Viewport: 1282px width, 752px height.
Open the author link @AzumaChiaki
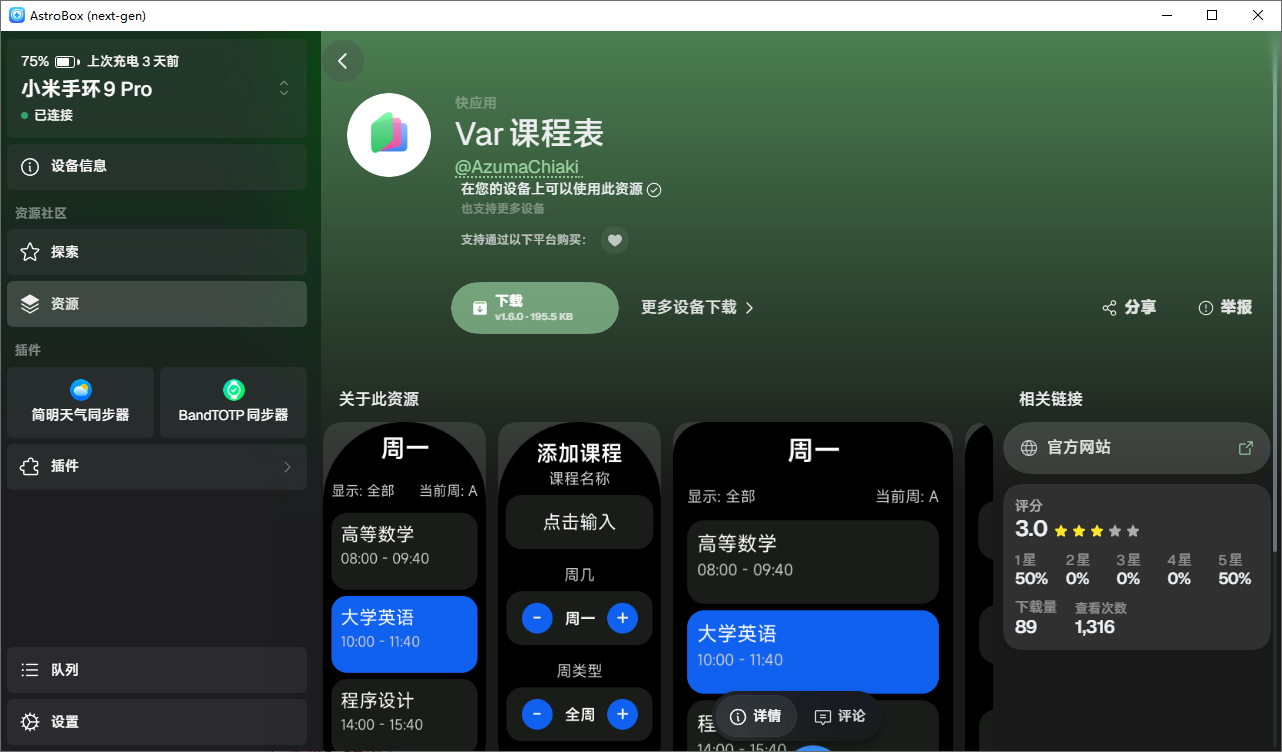tap(517, 167)
